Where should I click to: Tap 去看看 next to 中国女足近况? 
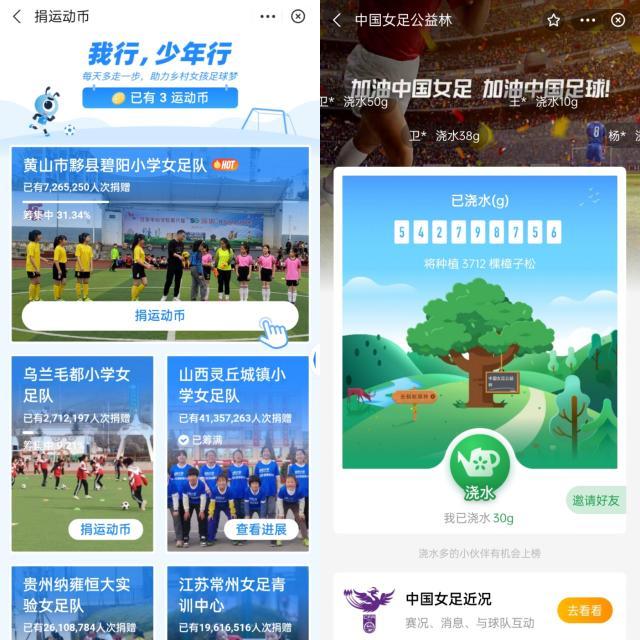(584, 610)
